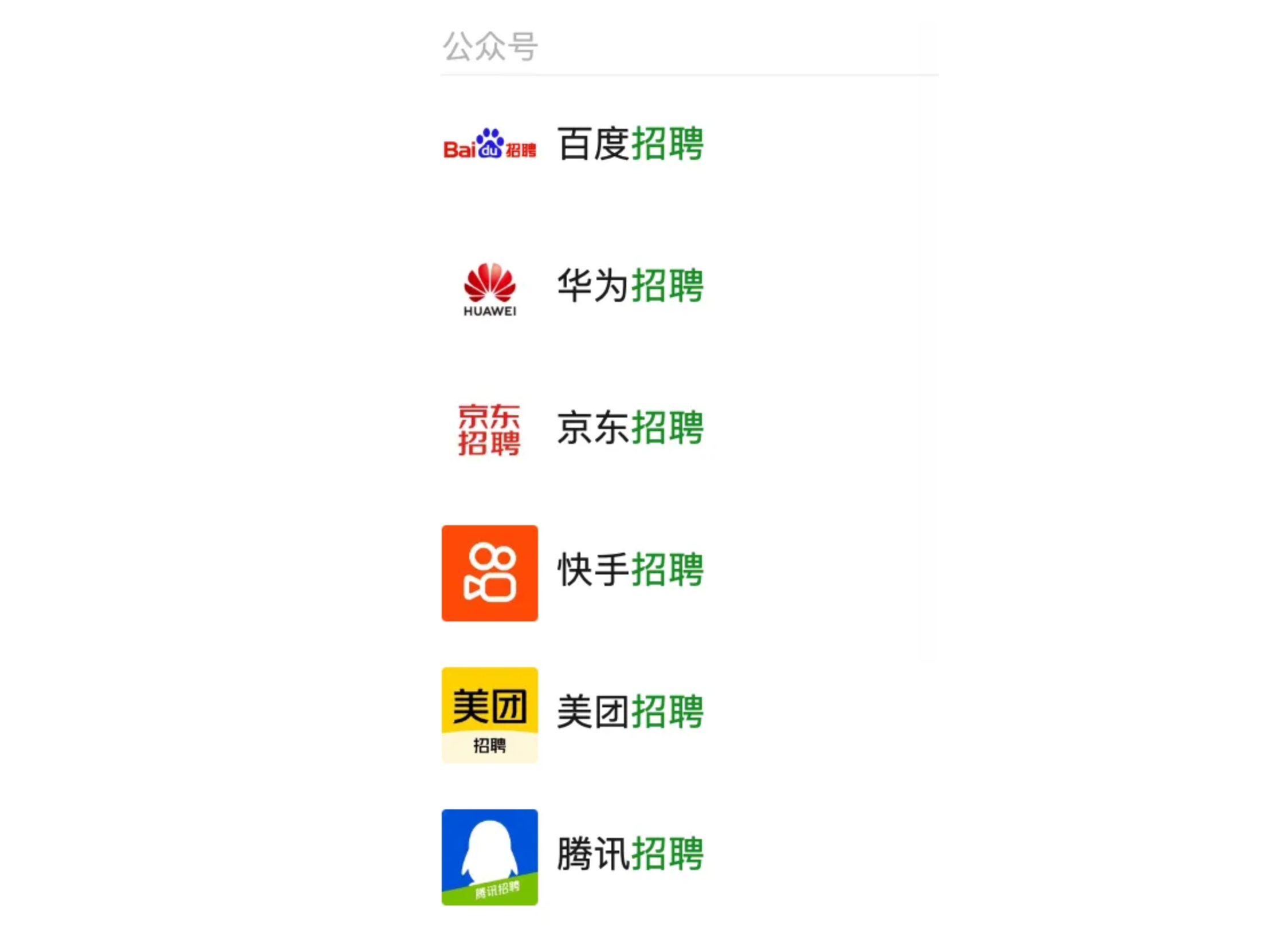
Task: Select the 京东招聘 result
Action: tap(629, 428)
